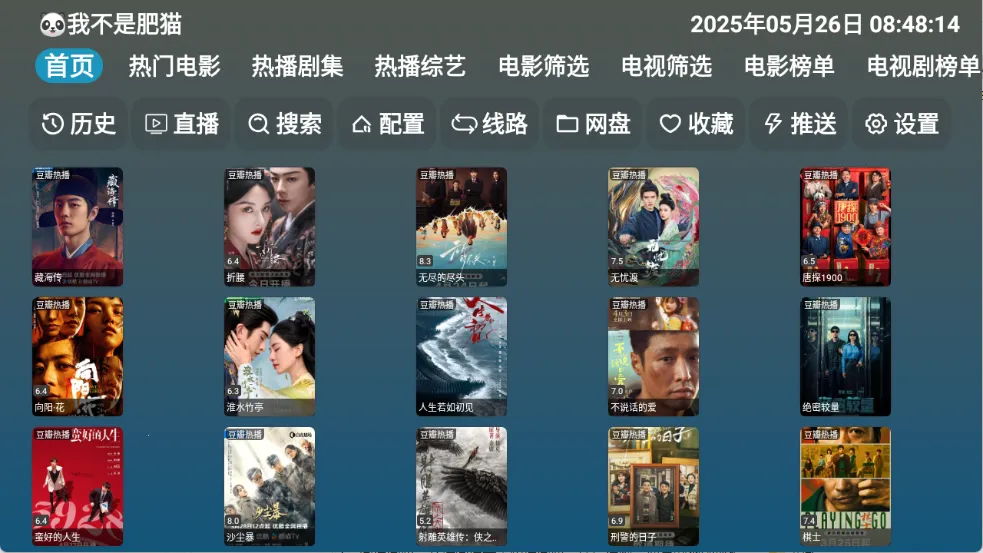This screenshot has width=983, height=553.
Task: Open the 热播综艺 tab
Action: [x=420, y=67]
